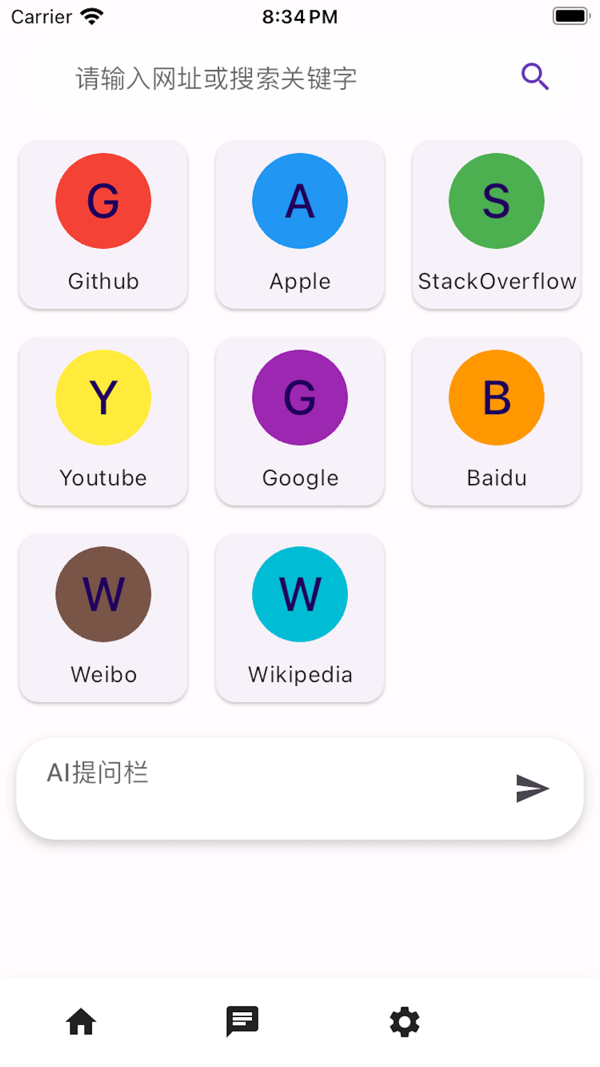600x1067 pixels.
Task: Switch to the home tab
Action: [81, 1021]
